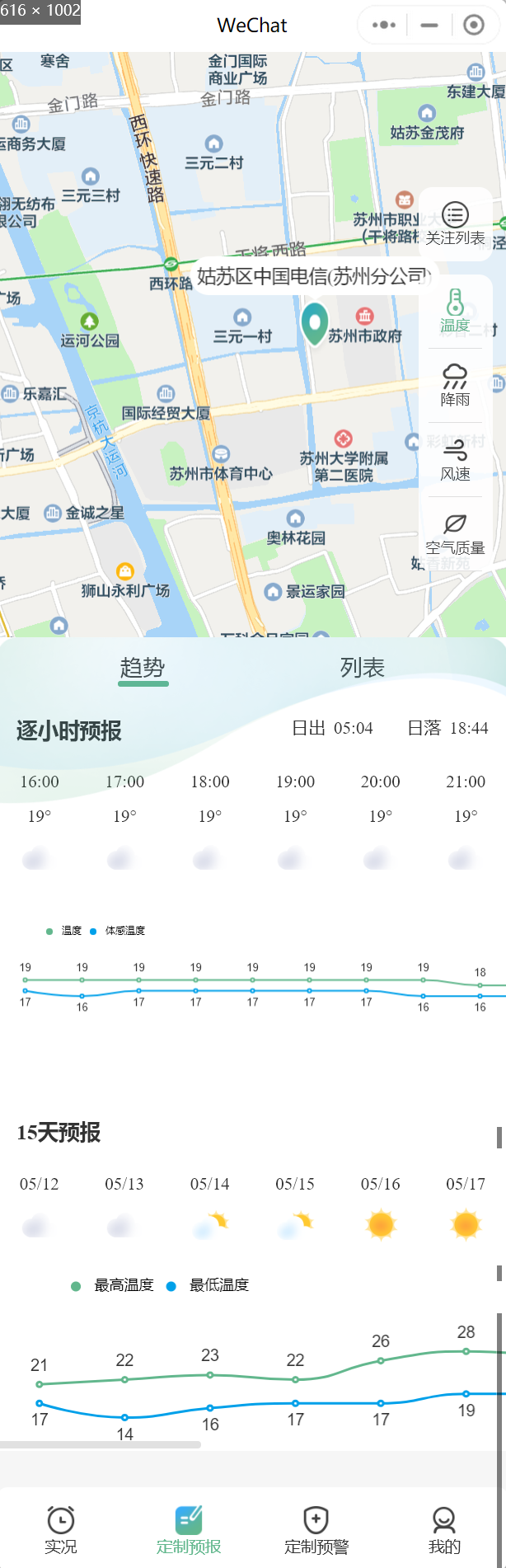506x1568 pixels.
Task: Tap the location pin at 姑苏区中国电信
Action: (x=314, y=322)
